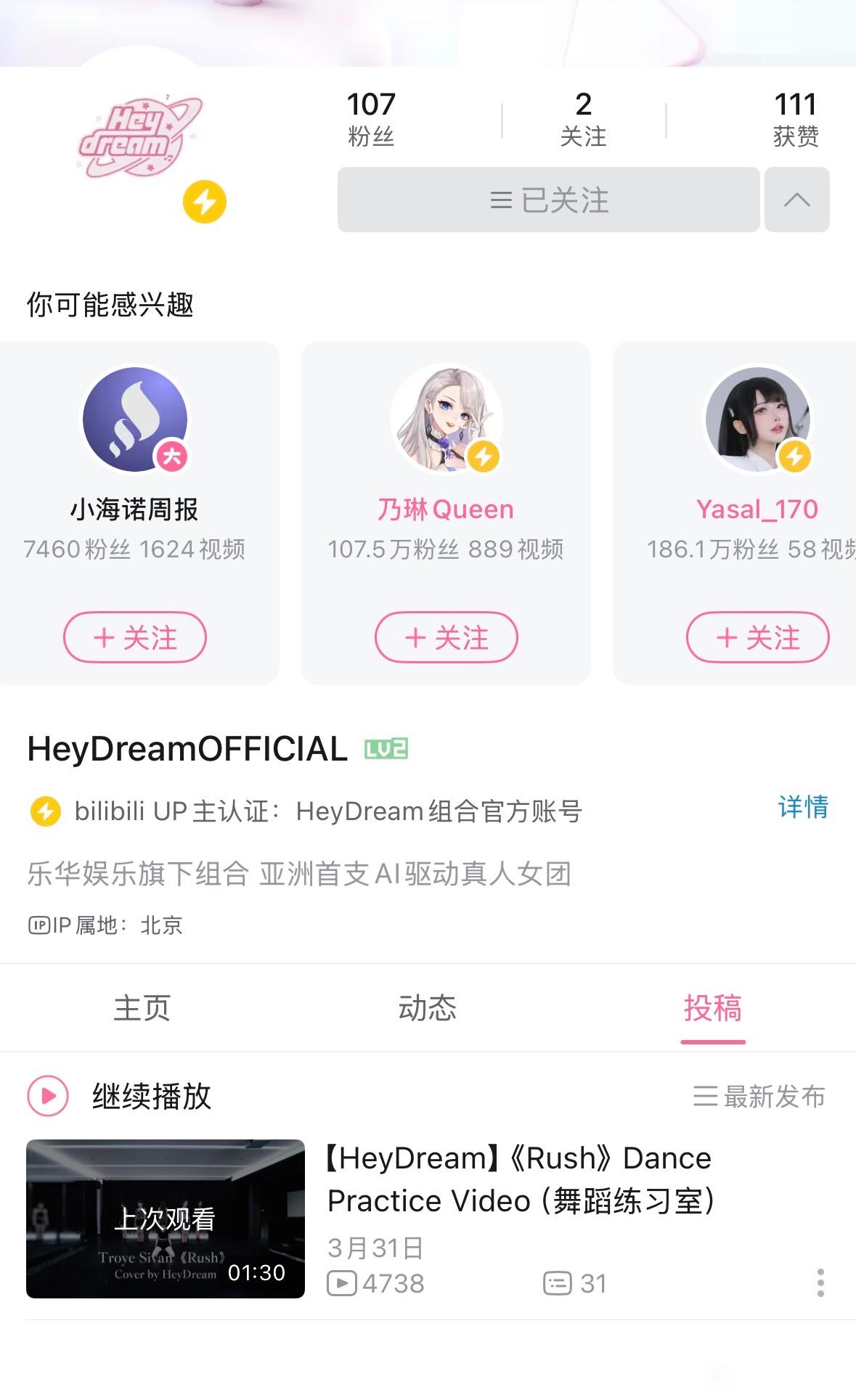The image size is (856, 1400).
Task: Follow 小海诺周报
Action: [135, 638]
